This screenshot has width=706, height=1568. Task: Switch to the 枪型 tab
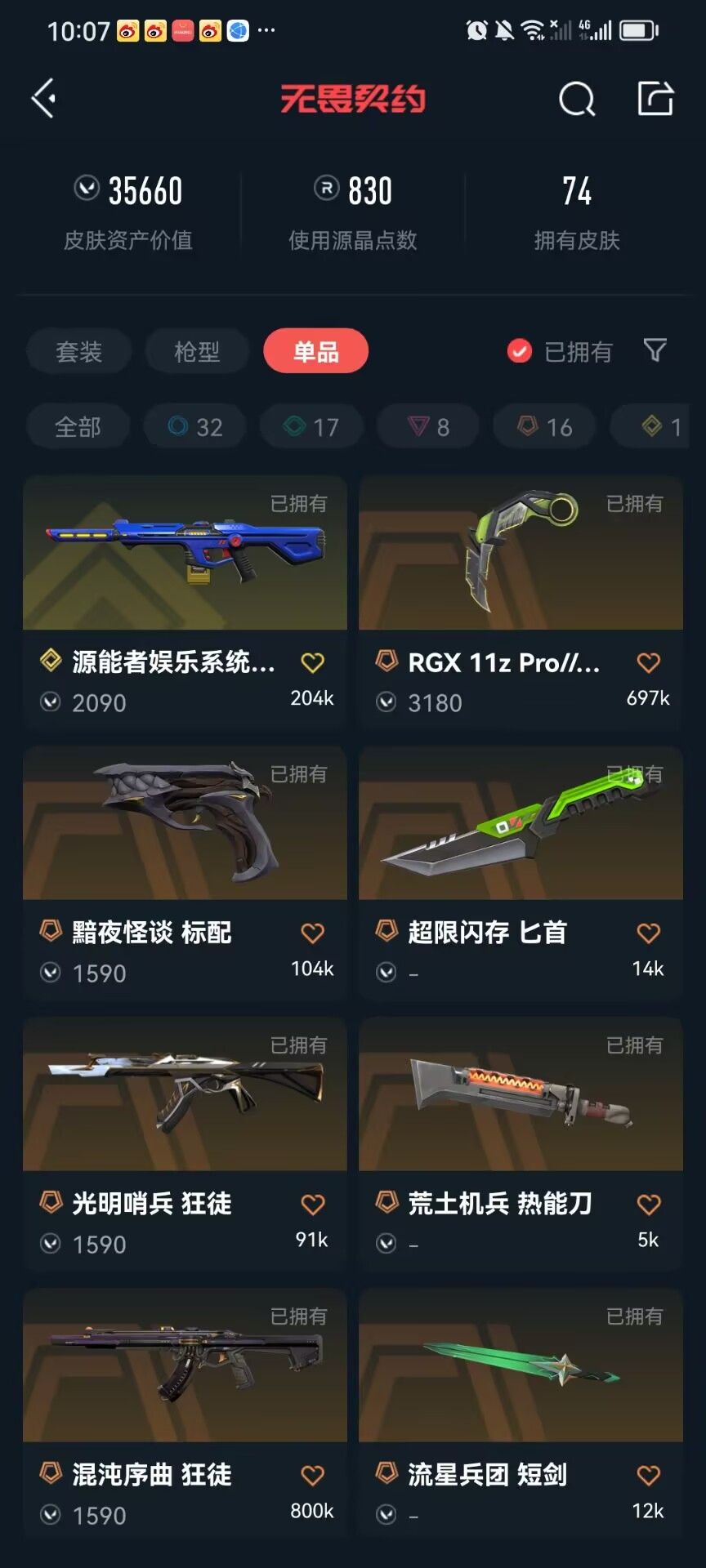coord(197,352)
